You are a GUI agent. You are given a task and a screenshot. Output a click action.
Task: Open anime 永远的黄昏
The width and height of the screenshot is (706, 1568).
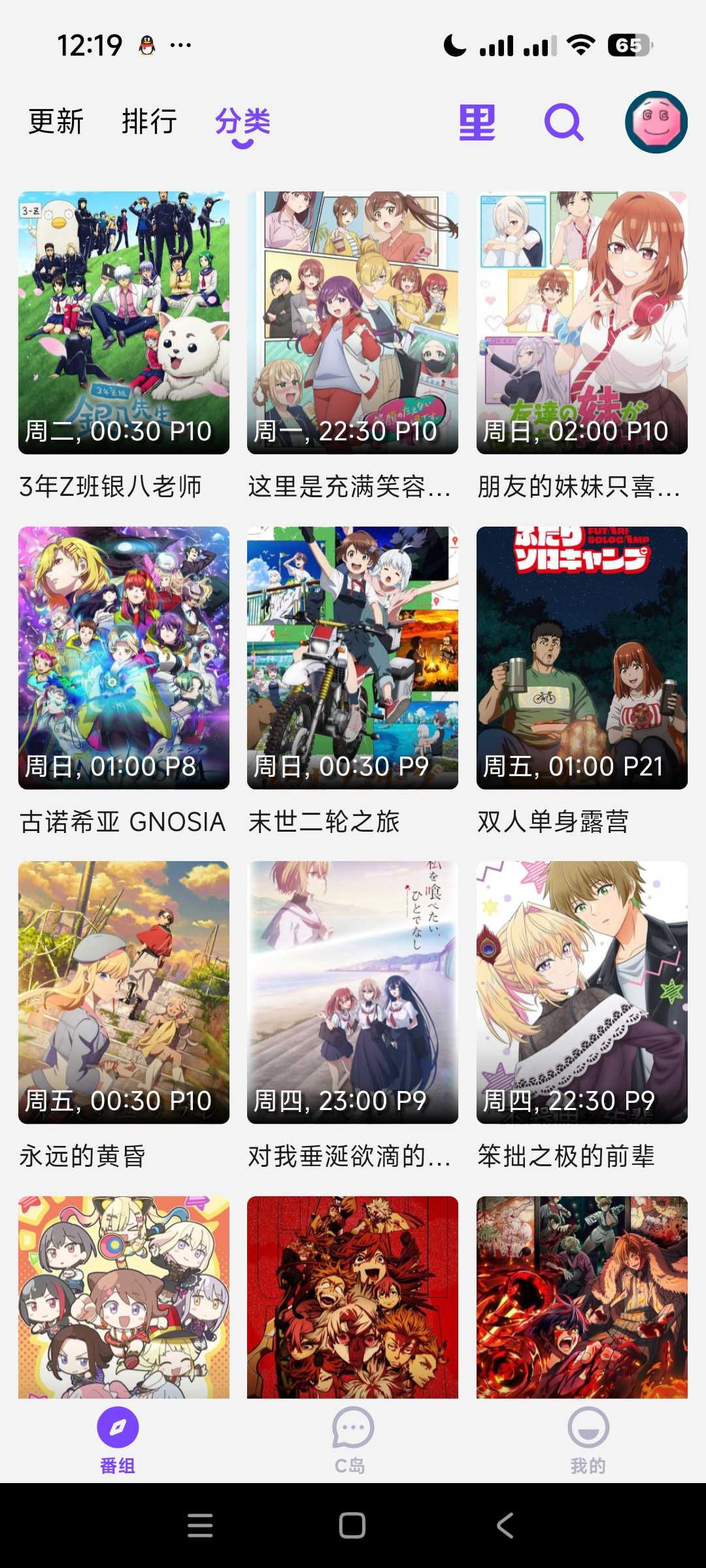coord(124,992)
